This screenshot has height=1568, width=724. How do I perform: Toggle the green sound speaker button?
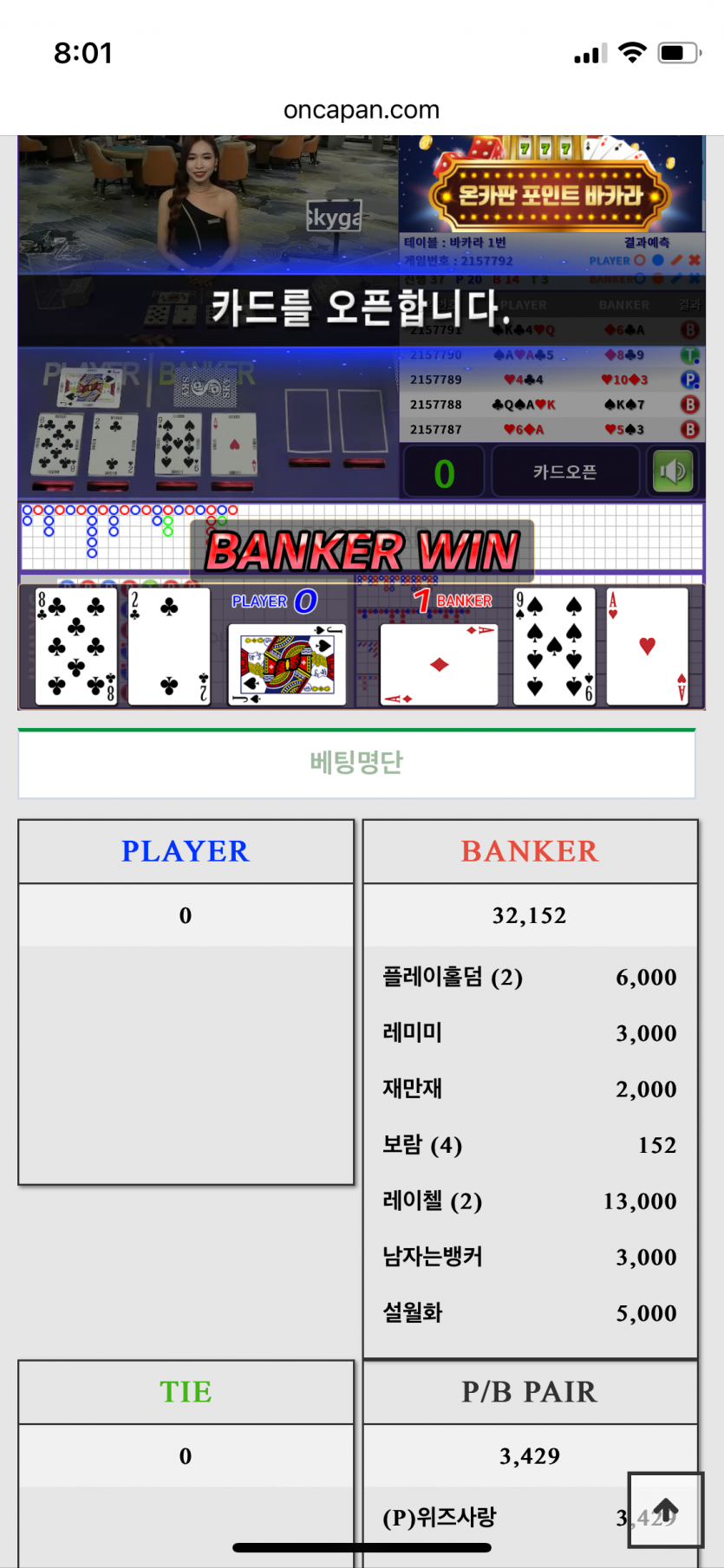coord(673,472)
